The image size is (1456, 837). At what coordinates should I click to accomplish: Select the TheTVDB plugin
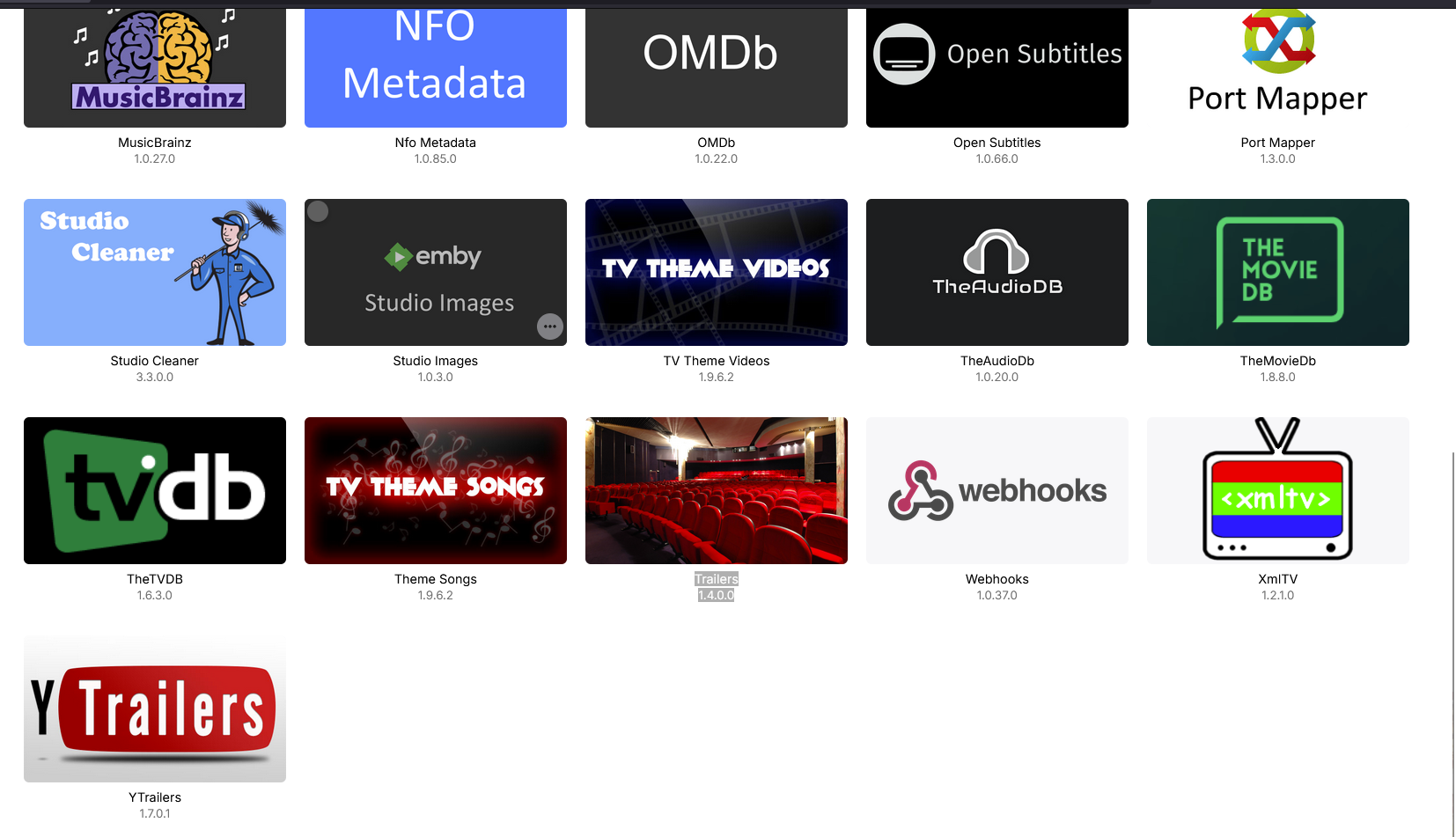click(x=155, y=490)
